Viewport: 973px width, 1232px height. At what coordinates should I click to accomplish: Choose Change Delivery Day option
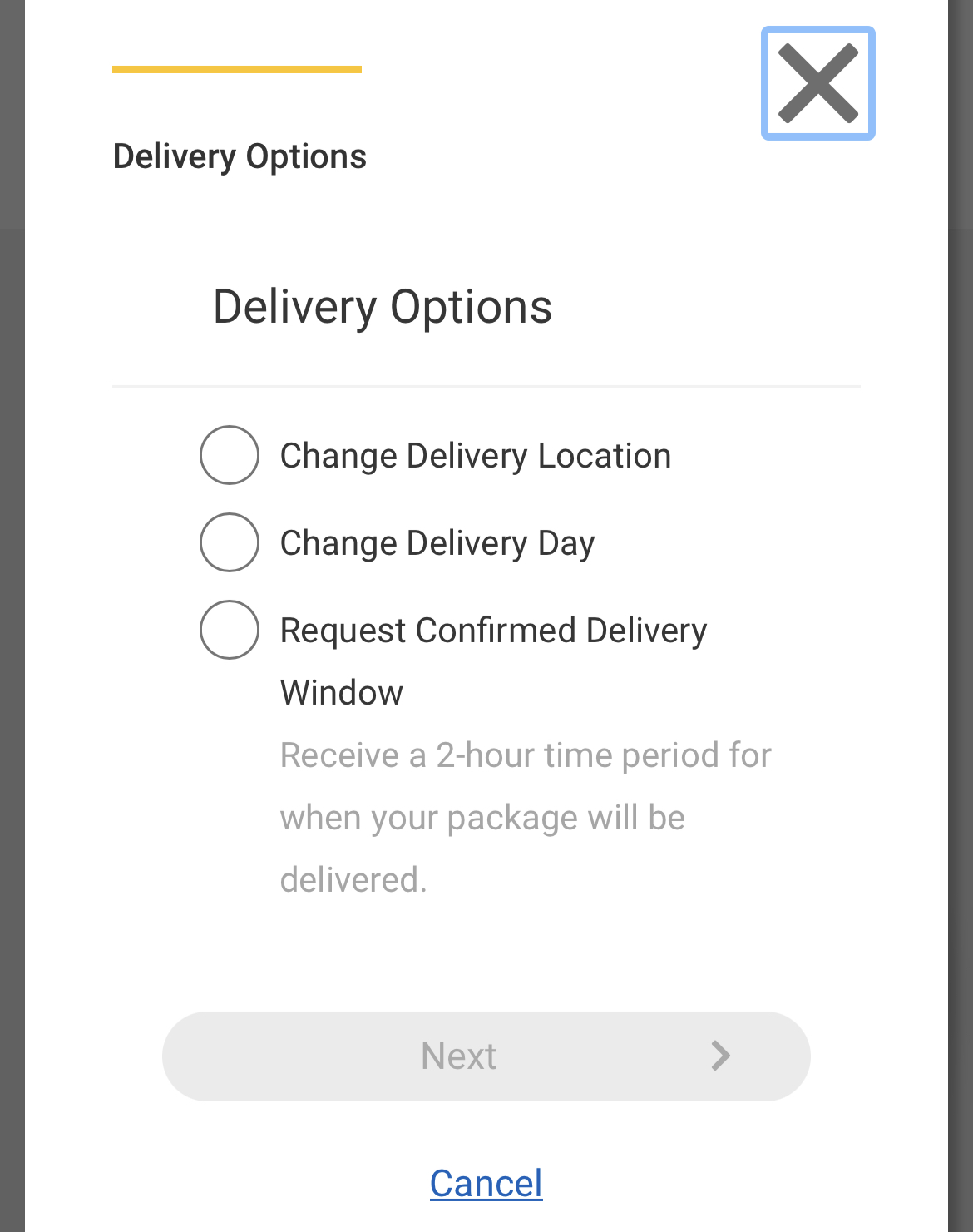pyautogui.click(x=230, y=542)
